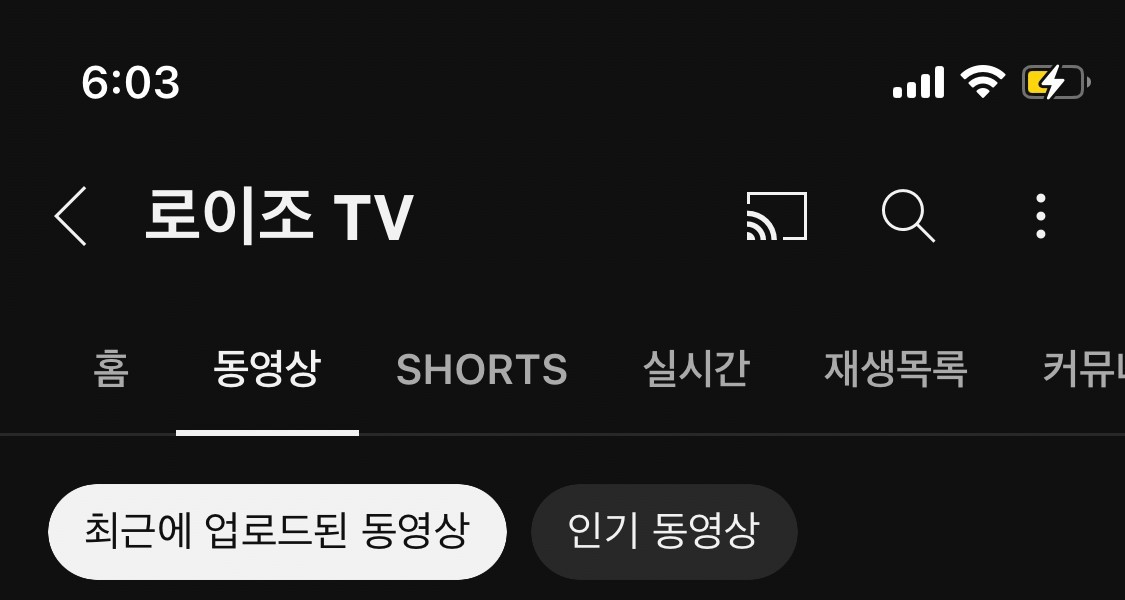Open the 실시간 tab
1125x600 pixels.
[696, 370]
